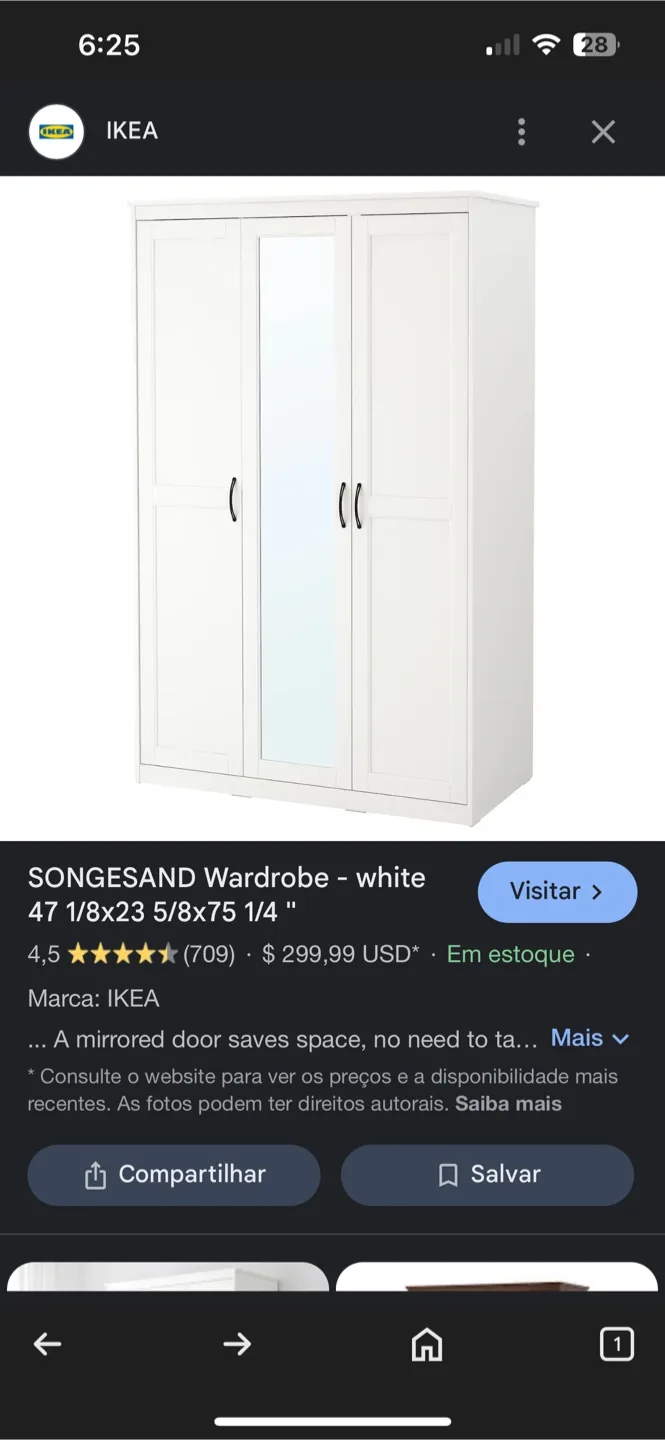The height and width of the screenshot is (1440, 665).
Task: Tap the Visitar button
Action: point(557,891)
